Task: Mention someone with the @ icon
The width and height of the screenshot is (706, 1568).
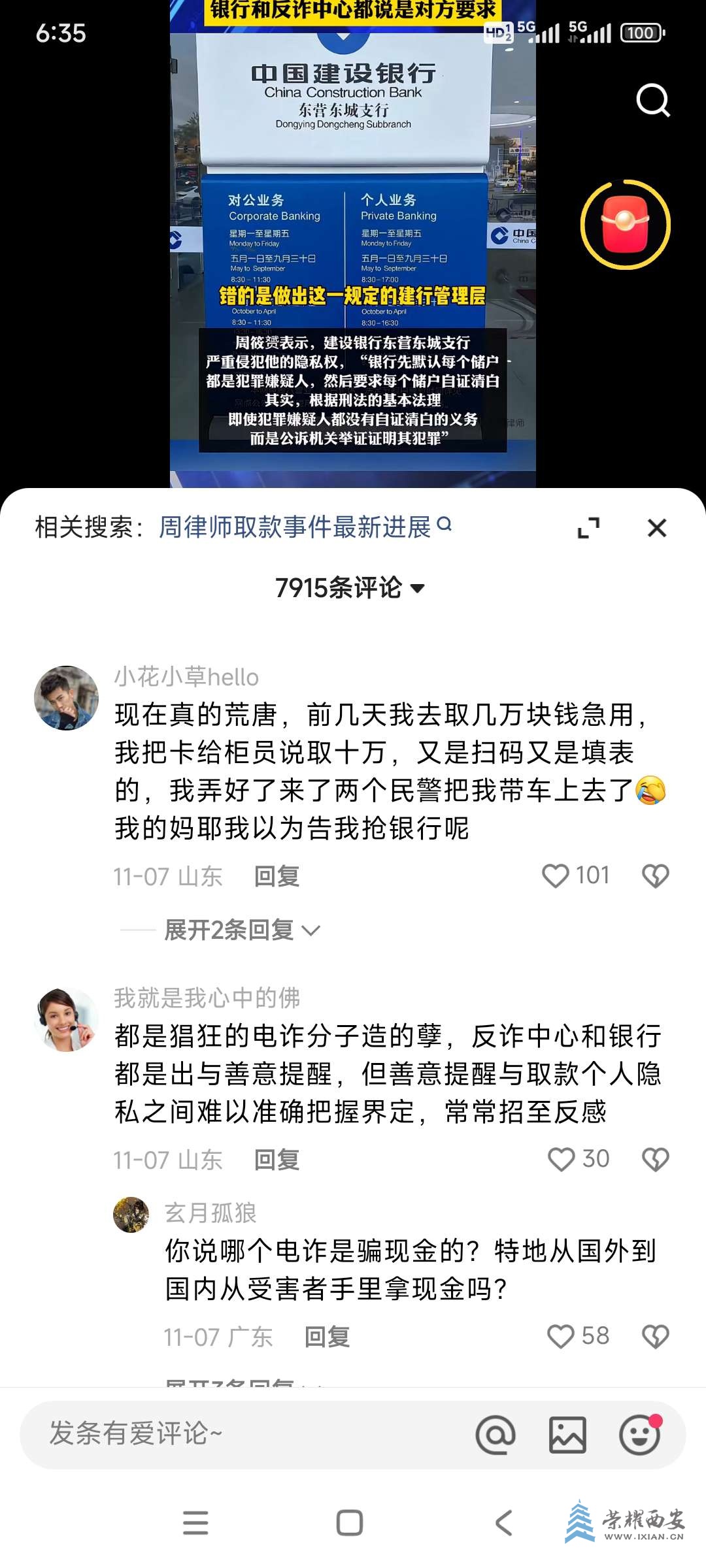Action: point(496,1435)
